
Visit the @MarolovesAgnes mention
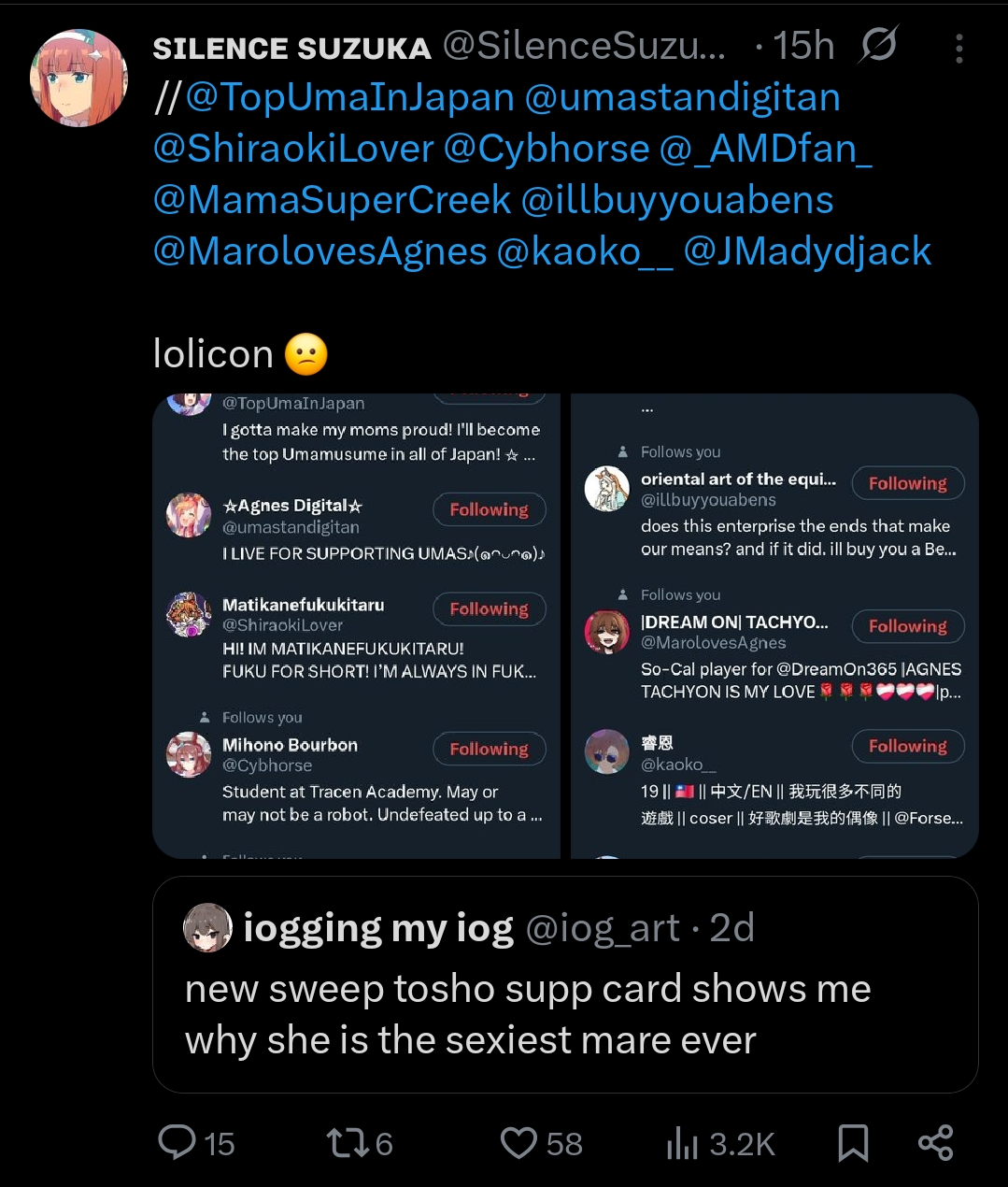319,251
